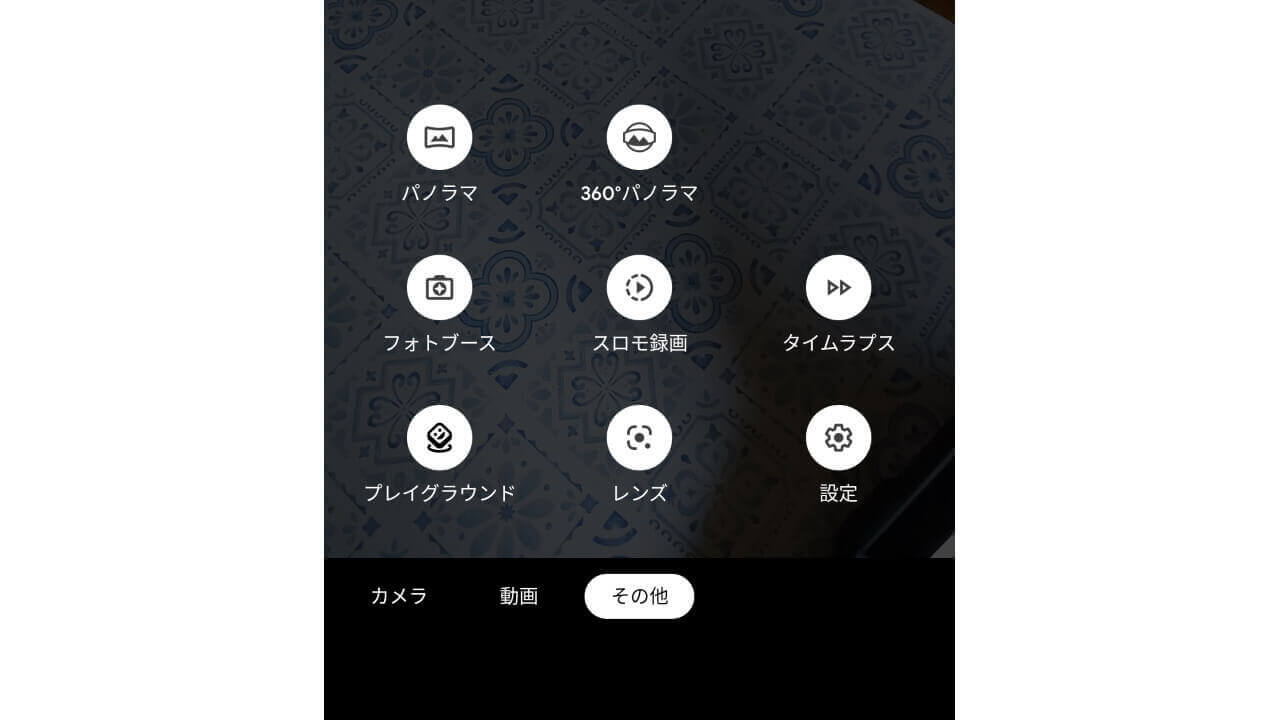Switch to the 動画 tab
Screen dimensions: 1280x720
[x=519, y=597]
